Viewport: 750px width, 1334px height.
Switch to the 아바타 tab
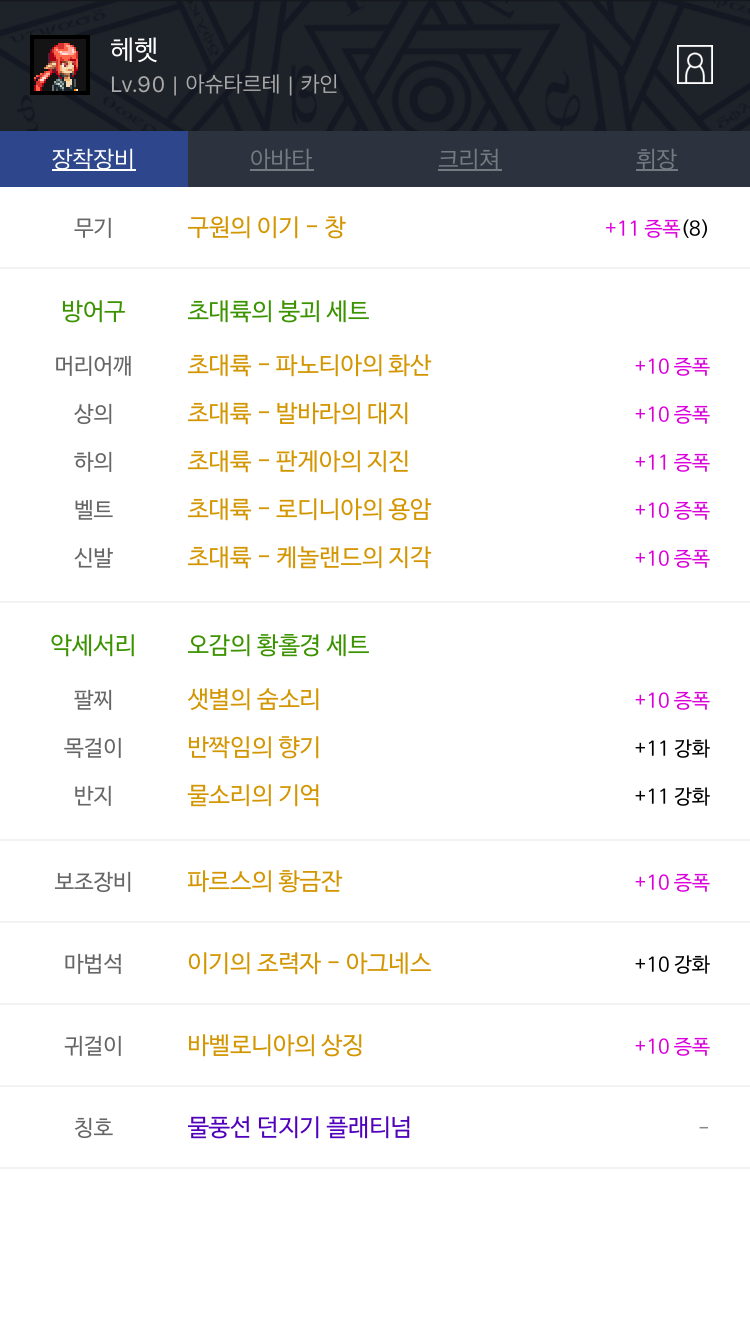pos(282,159)
